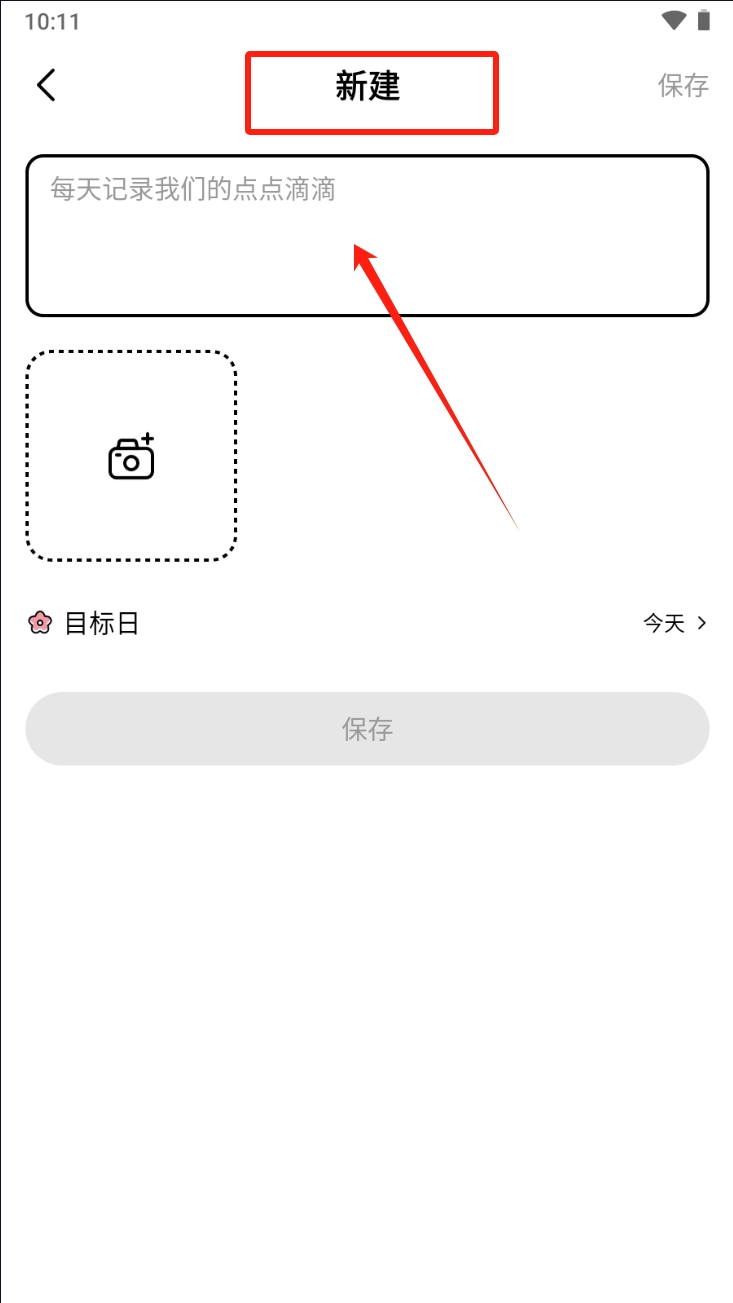Tap 保存 in the top right corner

683,86
